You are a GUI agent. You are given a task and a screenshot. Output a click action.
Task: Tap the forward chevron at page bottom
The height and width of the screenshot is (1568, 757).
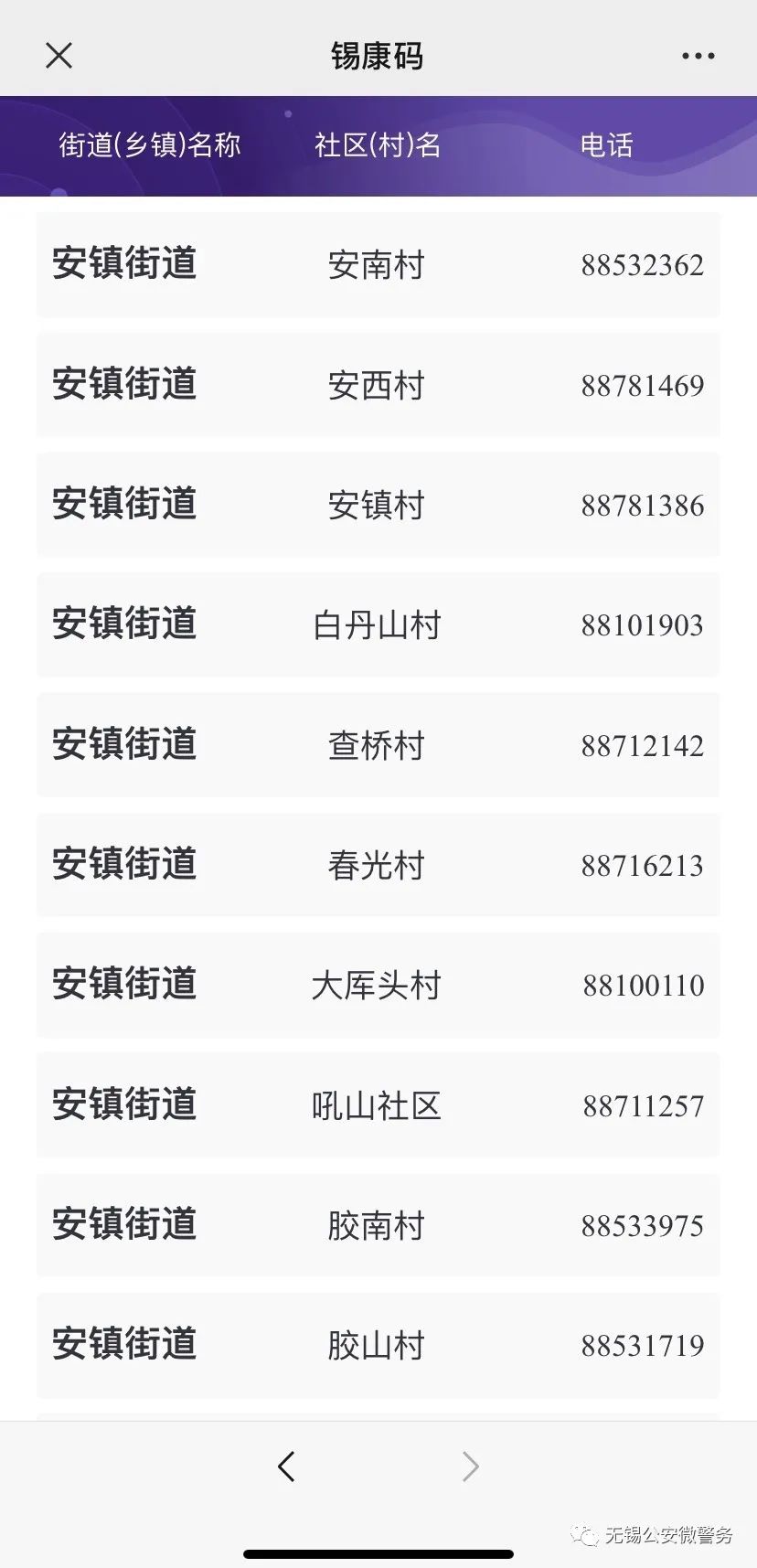pos(470,1466)
